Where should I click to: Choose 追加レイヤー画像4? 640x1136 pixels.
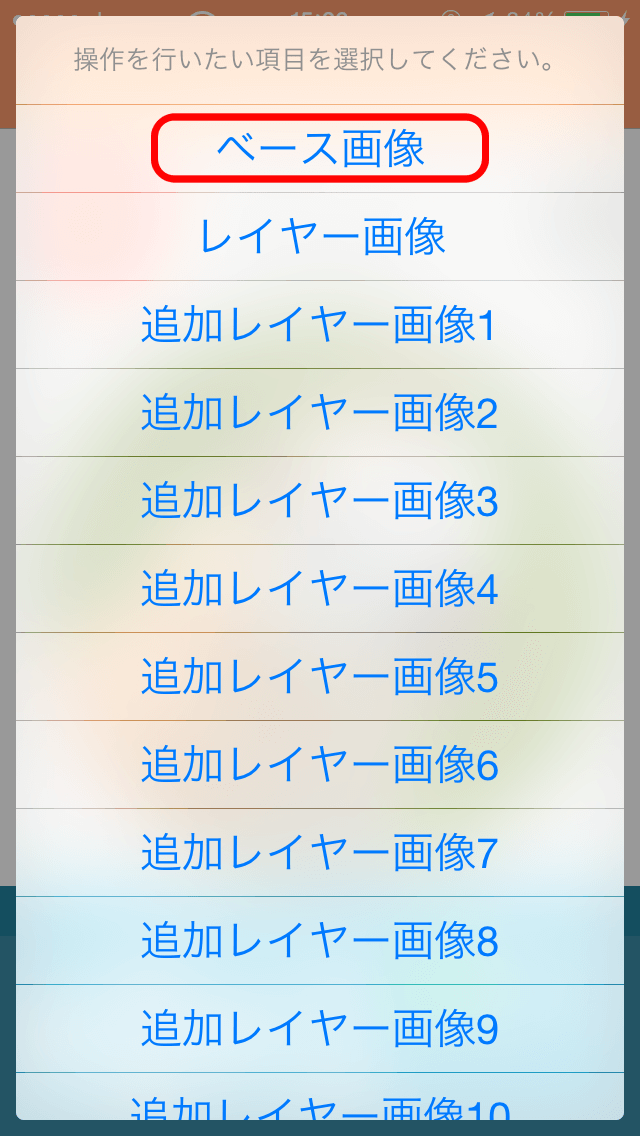[x=320, y=589]
